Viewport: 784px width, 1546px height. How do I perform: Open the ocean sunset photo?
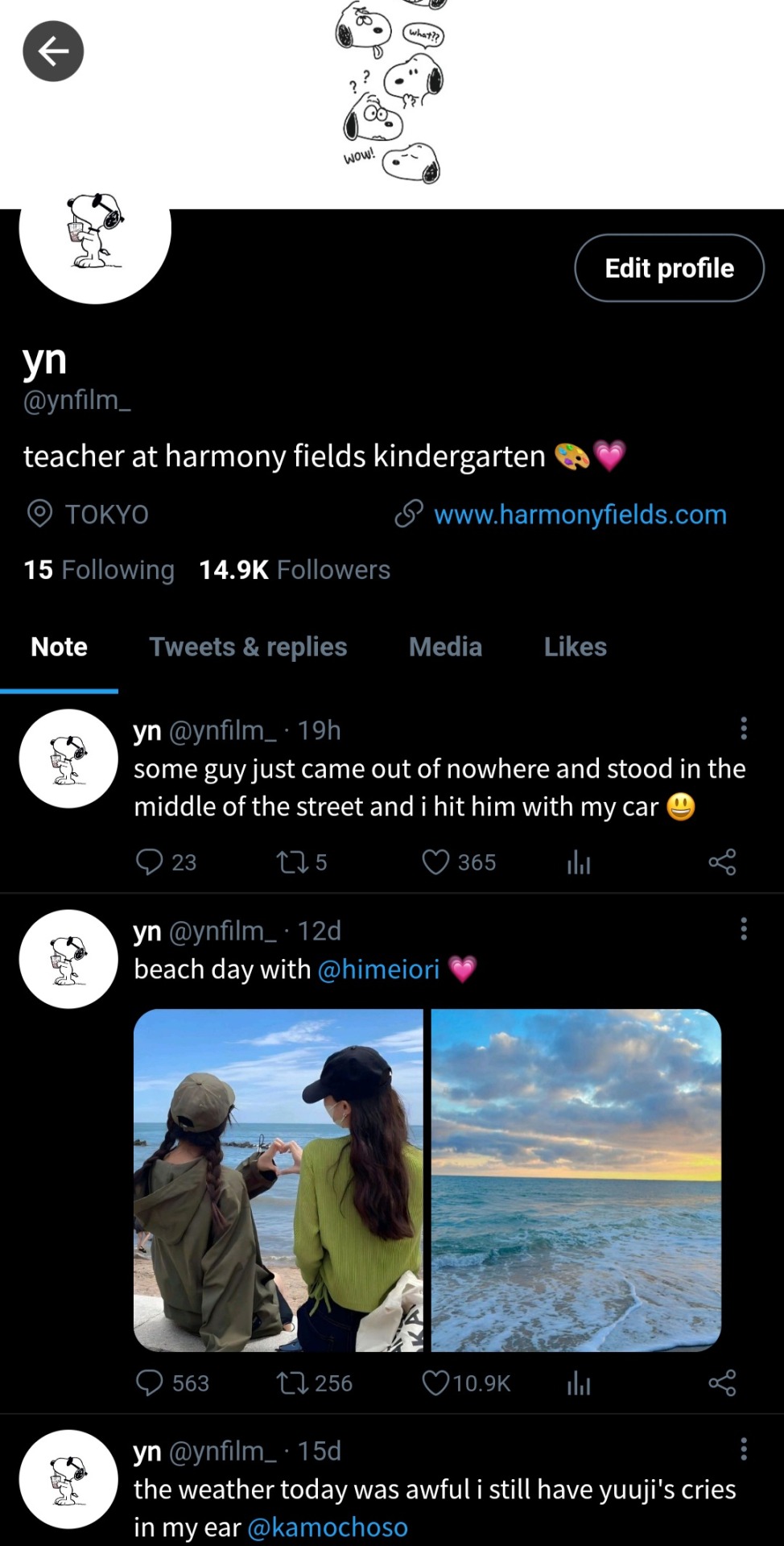[x=576, y=1180]
